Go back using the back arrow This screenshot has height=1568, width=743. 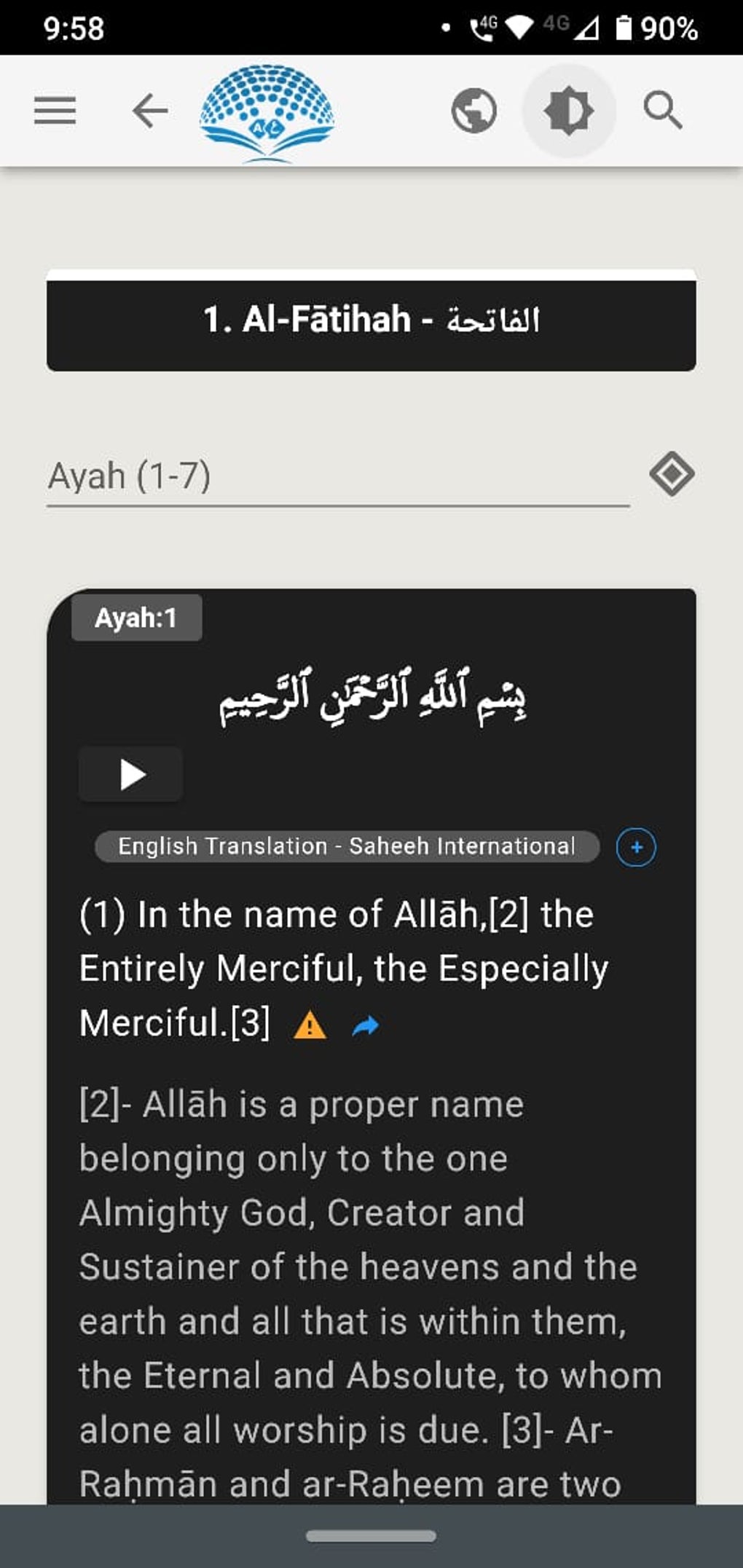(149, 110)
